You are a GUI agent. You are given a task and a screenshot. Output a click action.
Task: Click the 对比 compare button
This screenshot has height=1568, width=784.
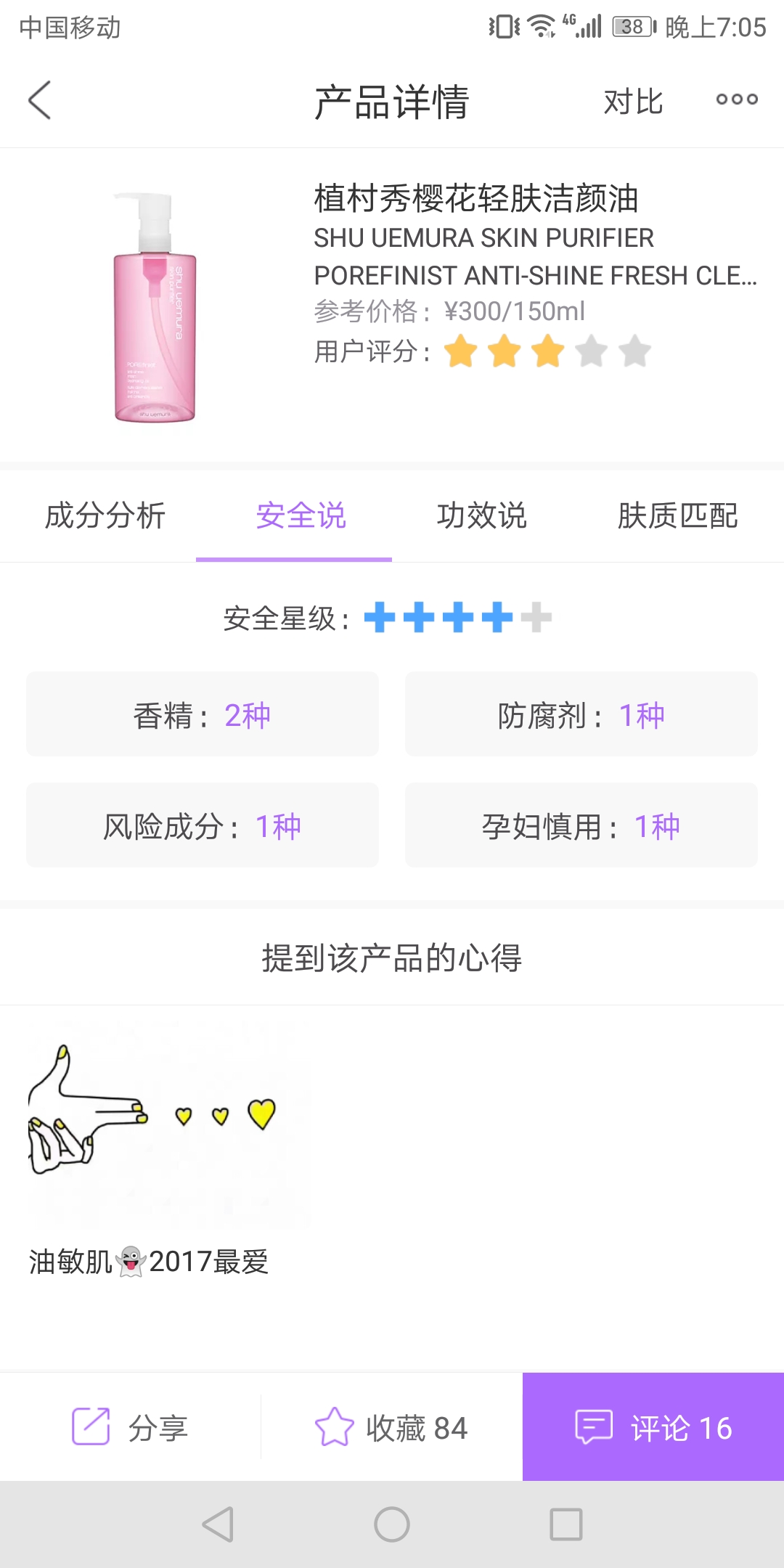click(x=633, y=102)
